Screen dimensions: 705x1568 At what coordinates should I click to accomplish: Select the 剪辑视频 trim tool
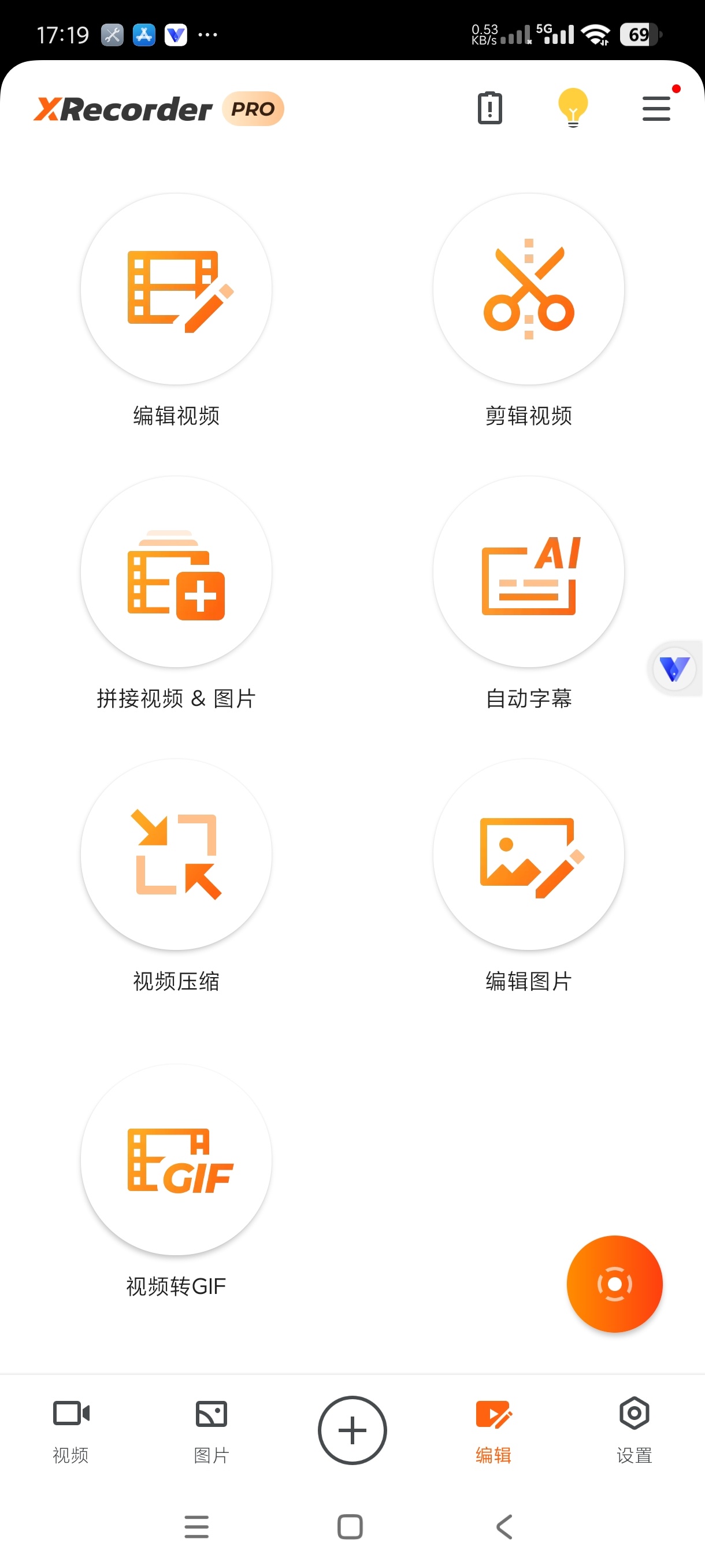pos(529,290)
